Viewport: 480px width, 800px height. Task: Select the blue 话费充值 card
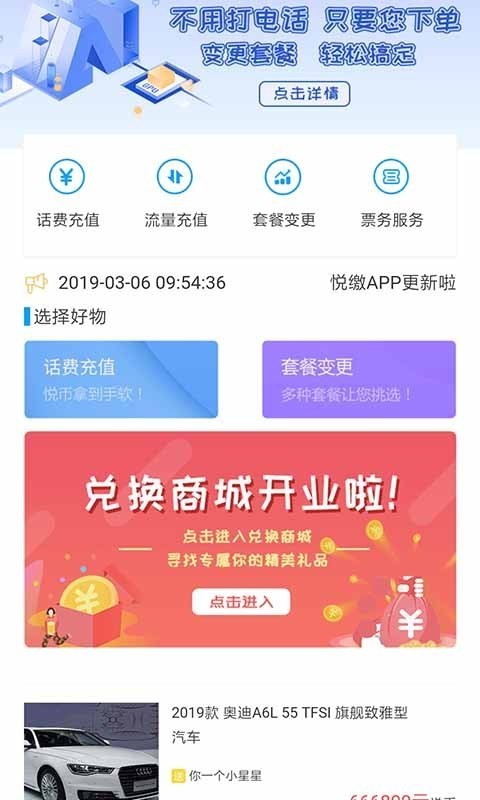pyautogui.click(x=121, y=380)
